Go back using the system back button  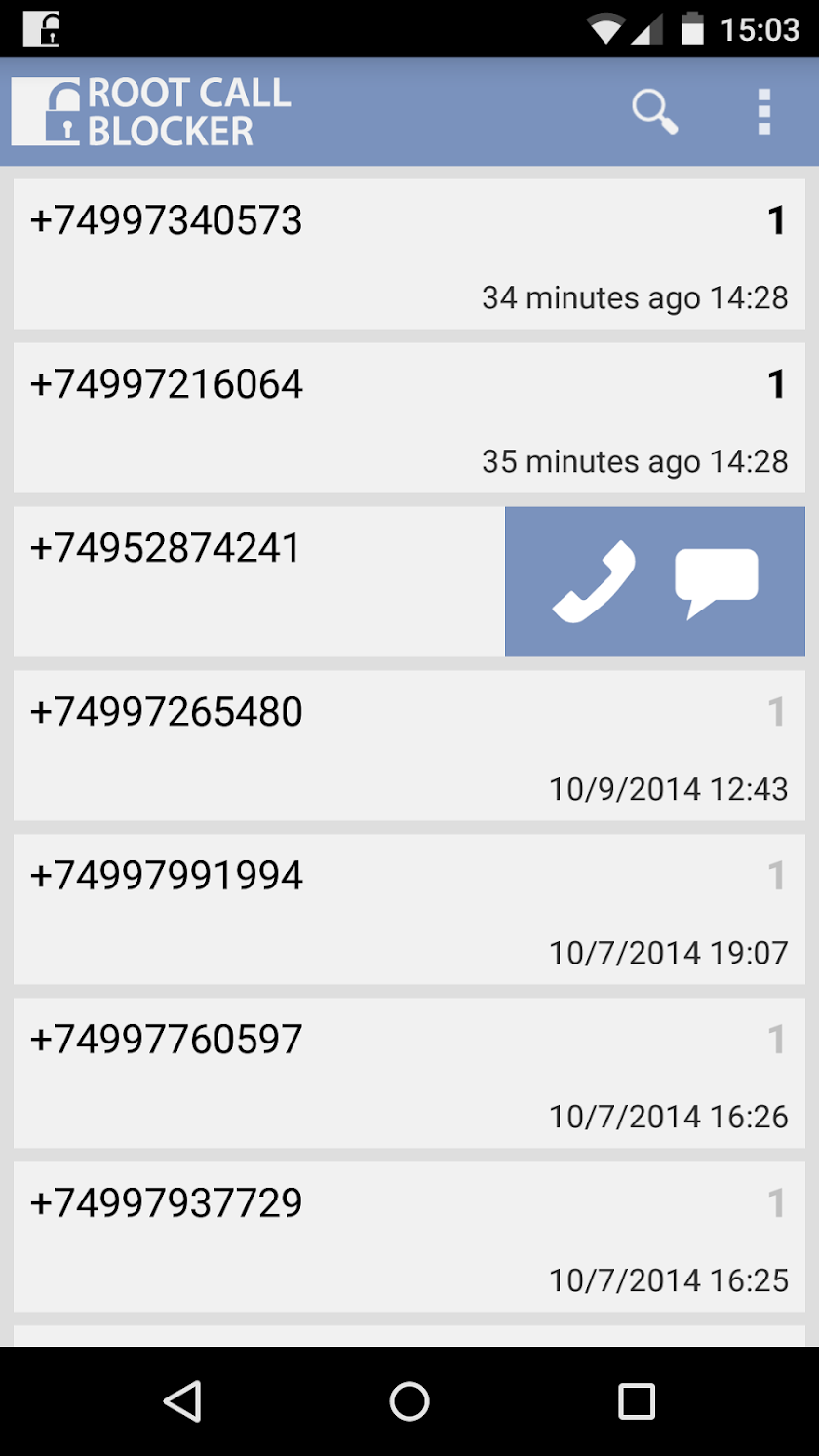tap(182, 1401)
